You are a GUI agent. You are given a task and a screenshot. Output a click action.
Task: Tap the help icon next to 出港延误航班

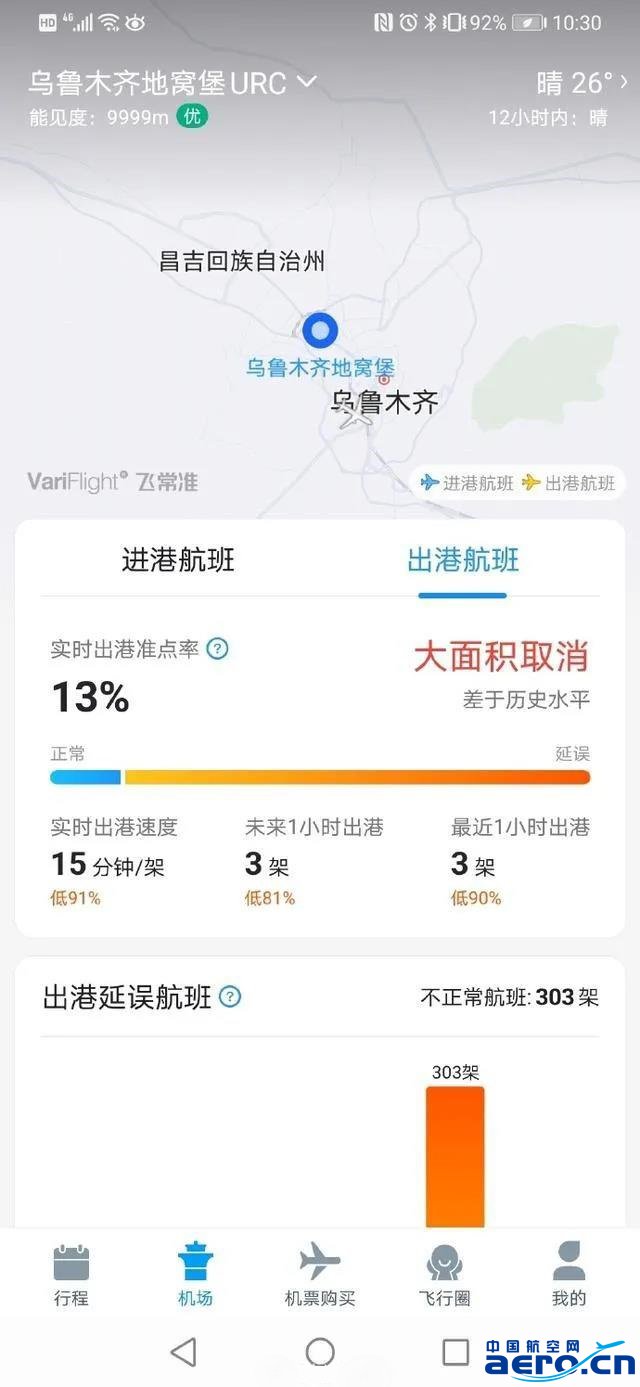click(x=230, y=997)
